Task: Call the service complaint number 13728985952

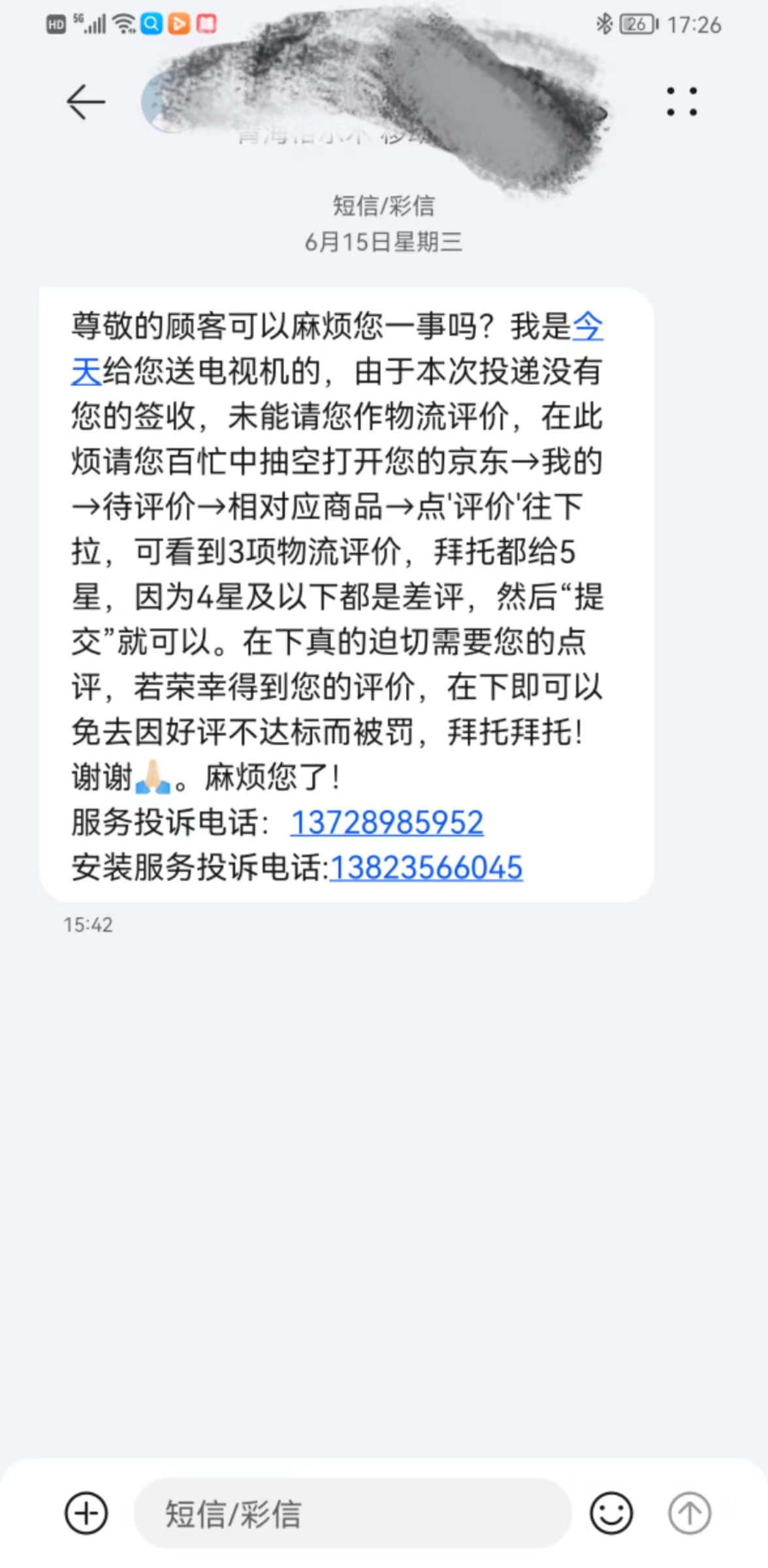Action: 386,823
